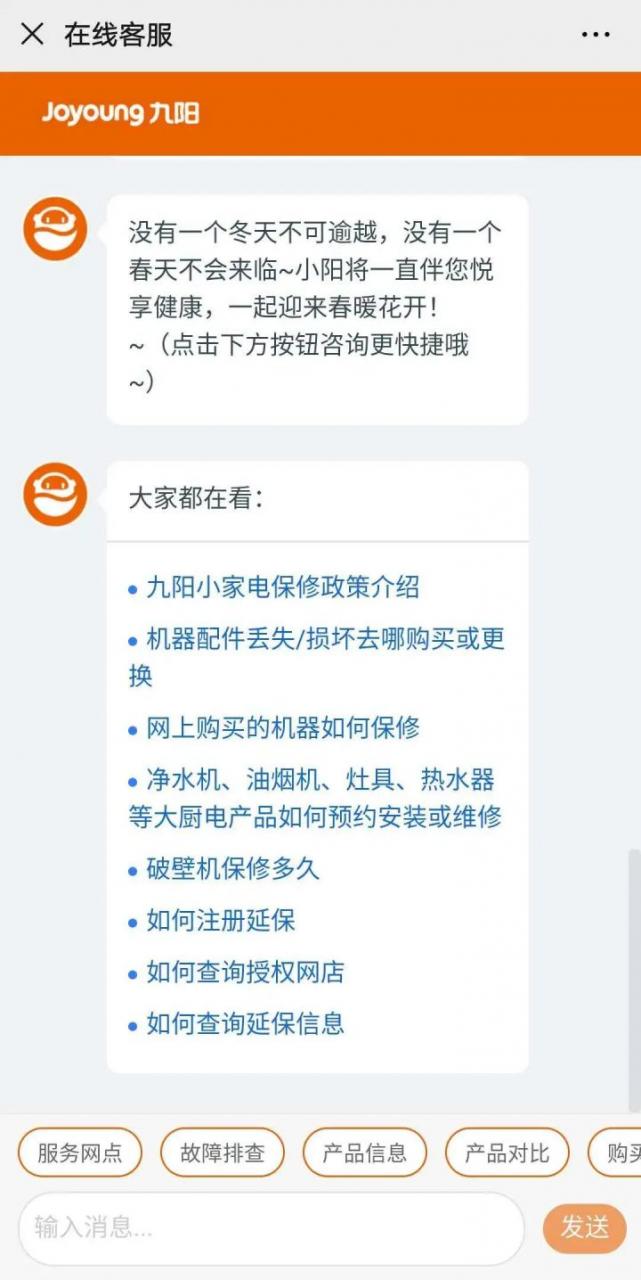Select the 服务网点 chip
641x1280 pixels.
coord(80,1153)
